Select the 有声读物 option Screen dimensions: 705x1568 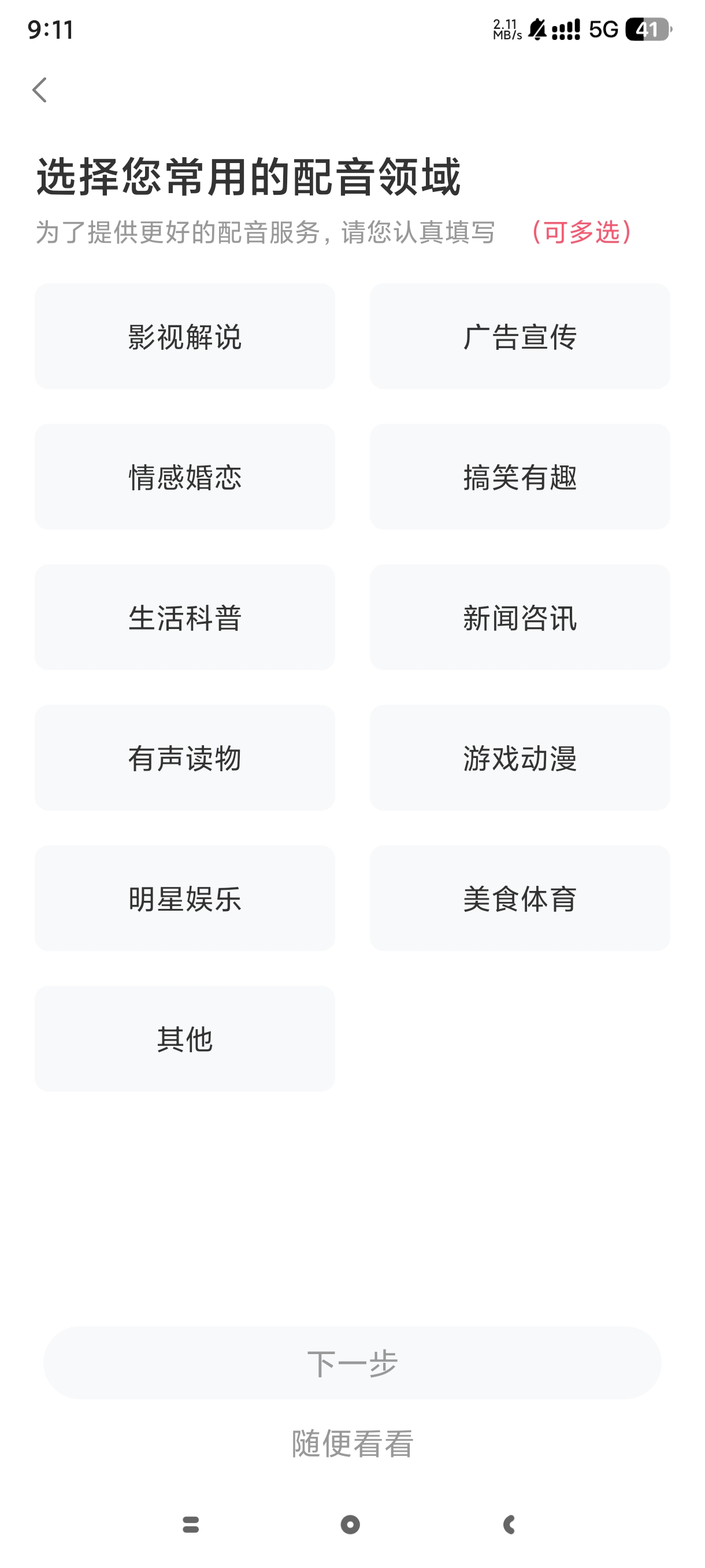pos(184,758)
